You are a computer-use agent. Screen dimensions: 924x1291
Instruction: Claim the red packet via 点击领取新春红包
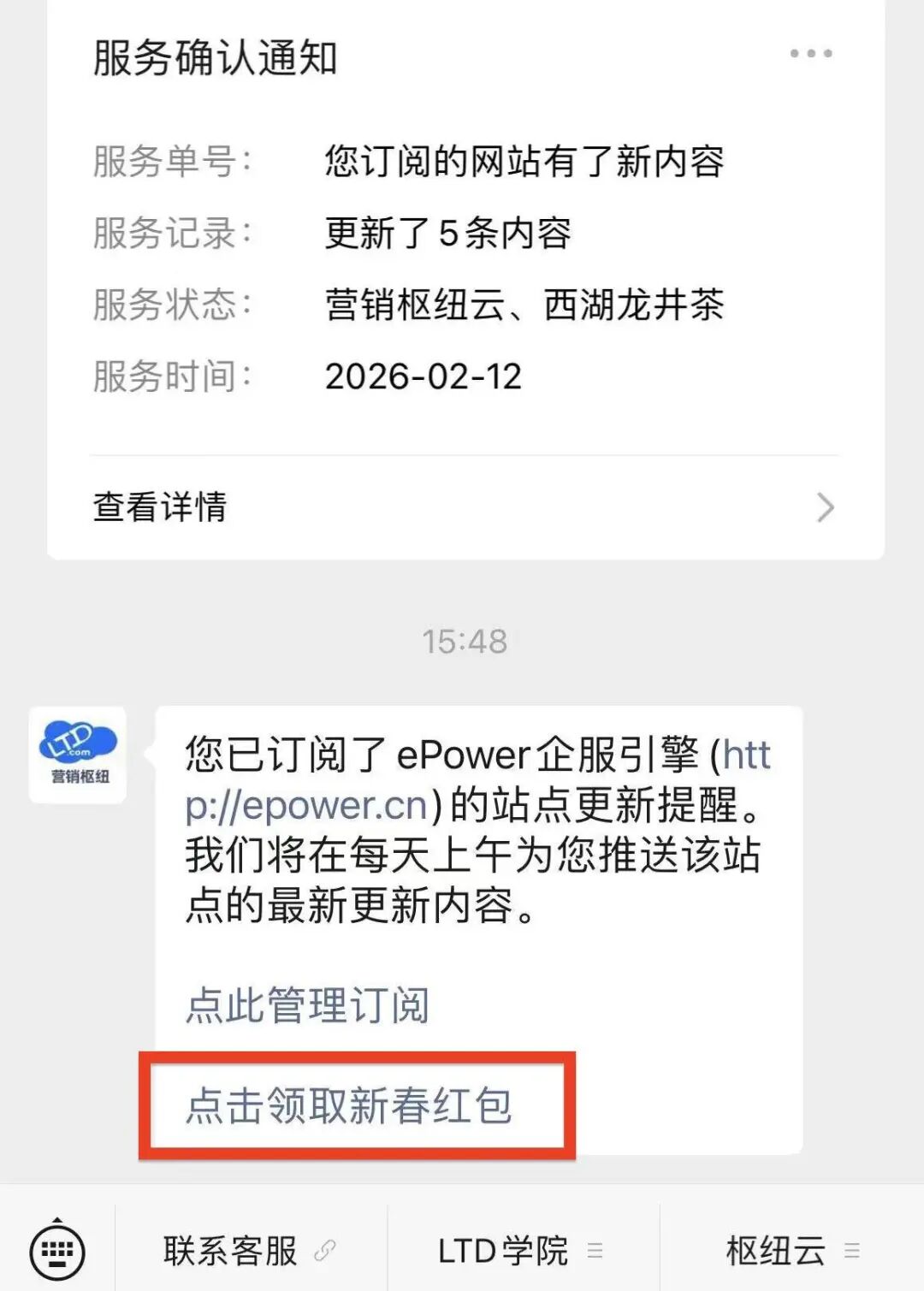coord(349,1105)
